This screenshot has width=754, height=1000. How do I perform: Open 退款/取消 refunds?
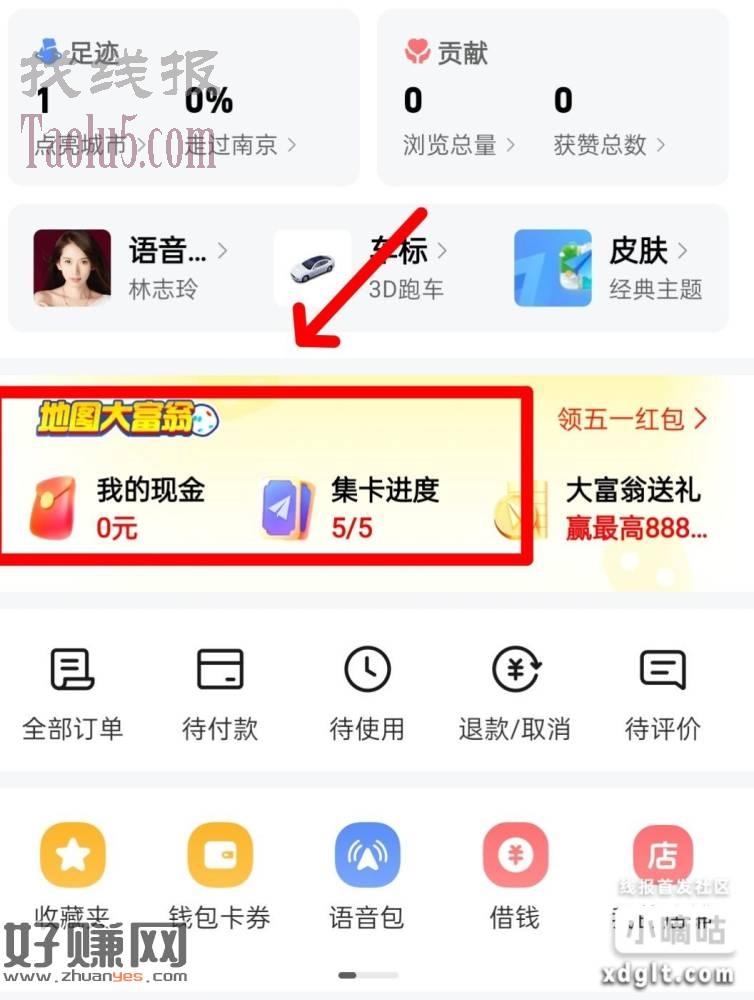coord(515,692)
